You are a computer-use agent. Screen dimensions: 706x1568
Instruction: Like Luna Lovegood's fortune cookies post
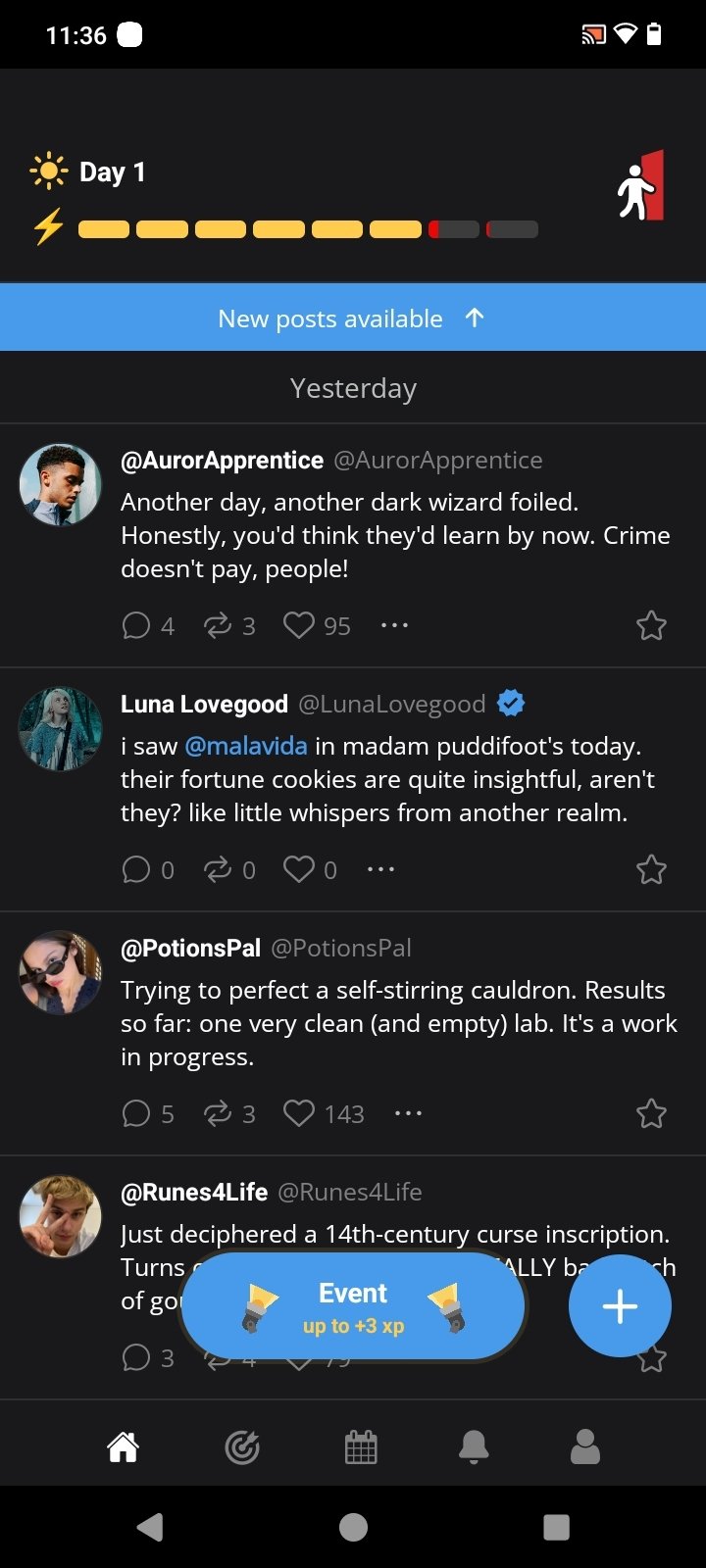click(x=299, y=869)
